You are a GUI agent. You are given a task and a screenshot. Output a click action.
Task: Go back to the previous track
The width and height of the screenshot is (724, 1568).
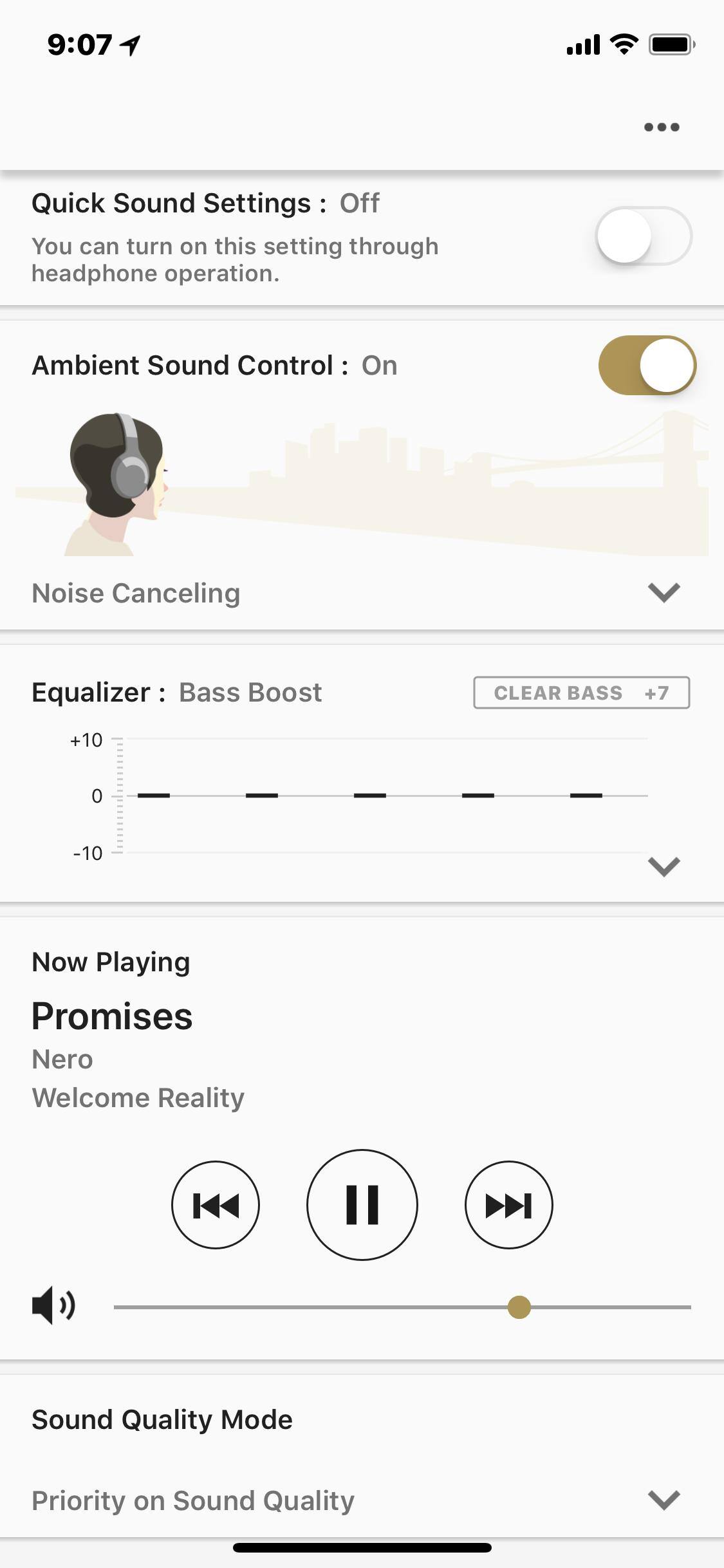tap(216, 1204)
